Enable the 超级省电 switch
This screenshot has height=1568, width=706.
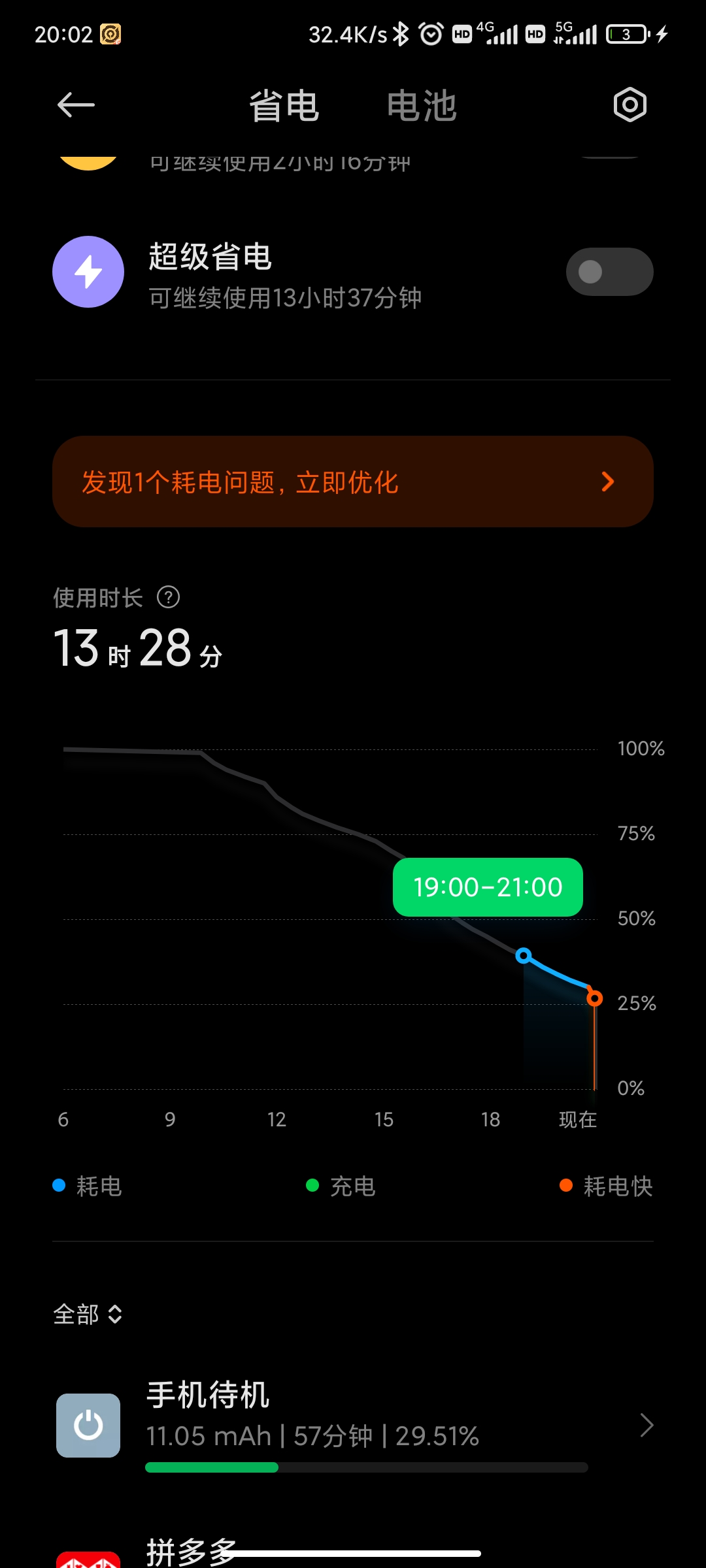[609, 272]
